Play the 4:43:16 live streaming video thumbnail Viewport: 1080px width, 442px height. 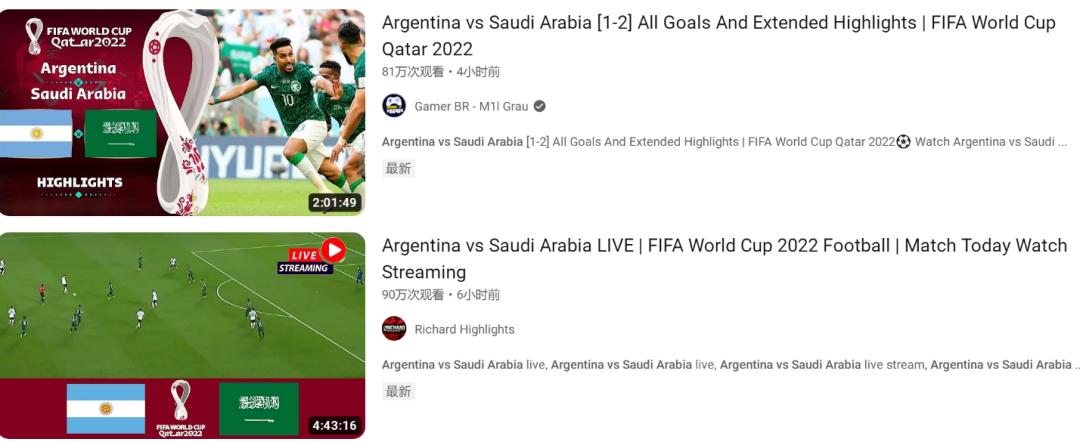[x=182, y=335]
